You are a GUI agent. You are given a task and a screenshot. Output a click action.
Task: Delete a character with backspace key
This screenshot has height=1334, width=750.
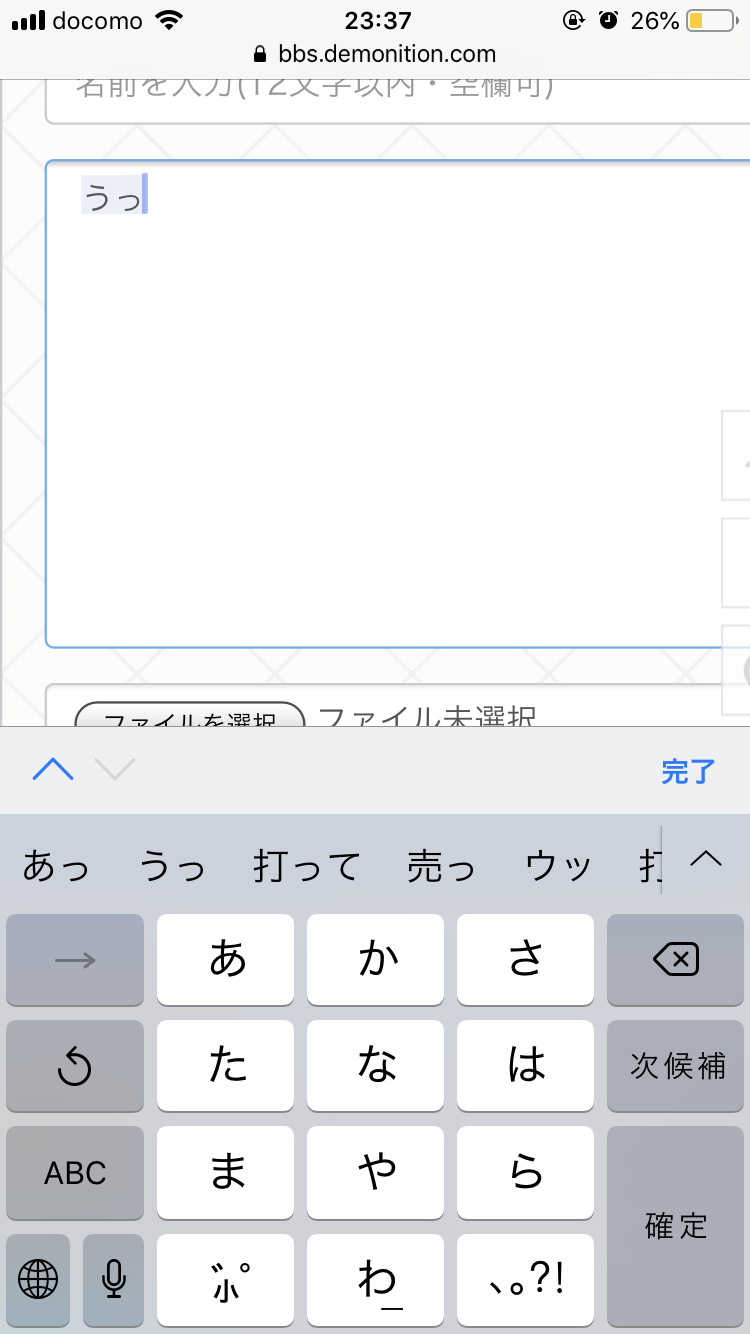(x=676, y=960)
